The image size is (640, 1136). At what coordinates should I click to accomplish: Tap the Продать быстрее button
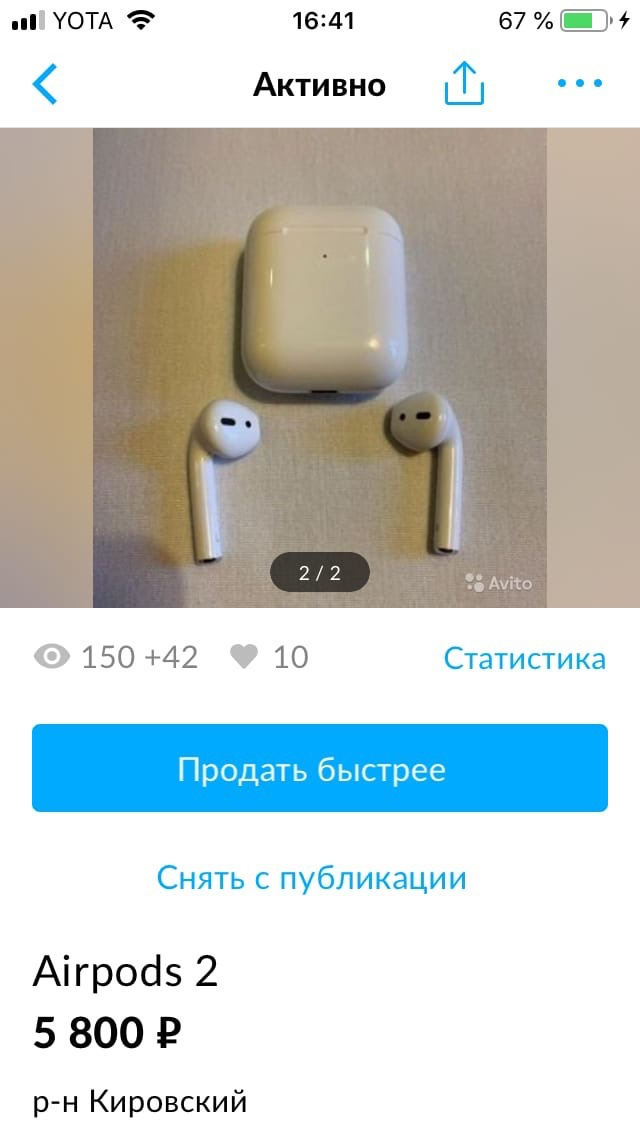coord(320,768)
